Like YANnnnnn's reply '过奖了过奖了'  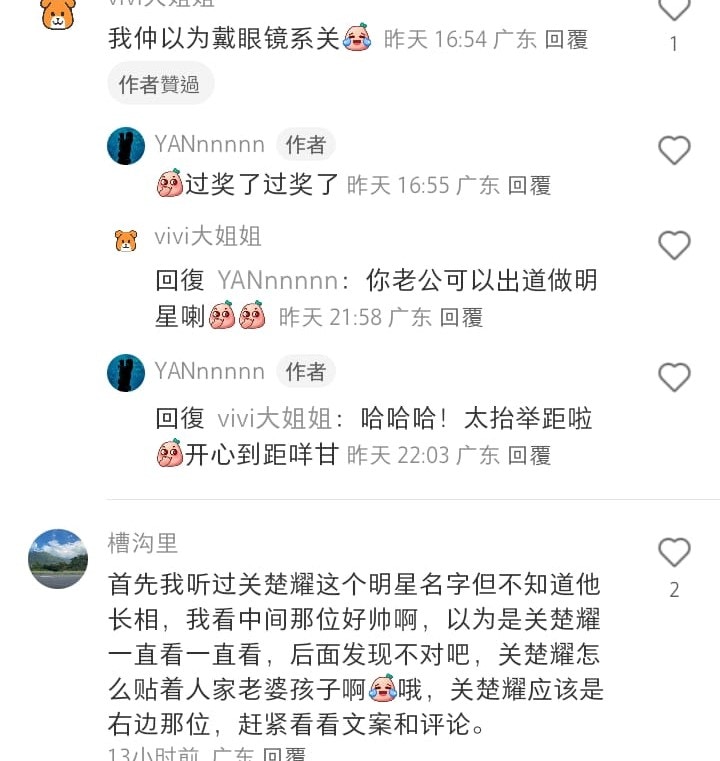coord(674,150)
